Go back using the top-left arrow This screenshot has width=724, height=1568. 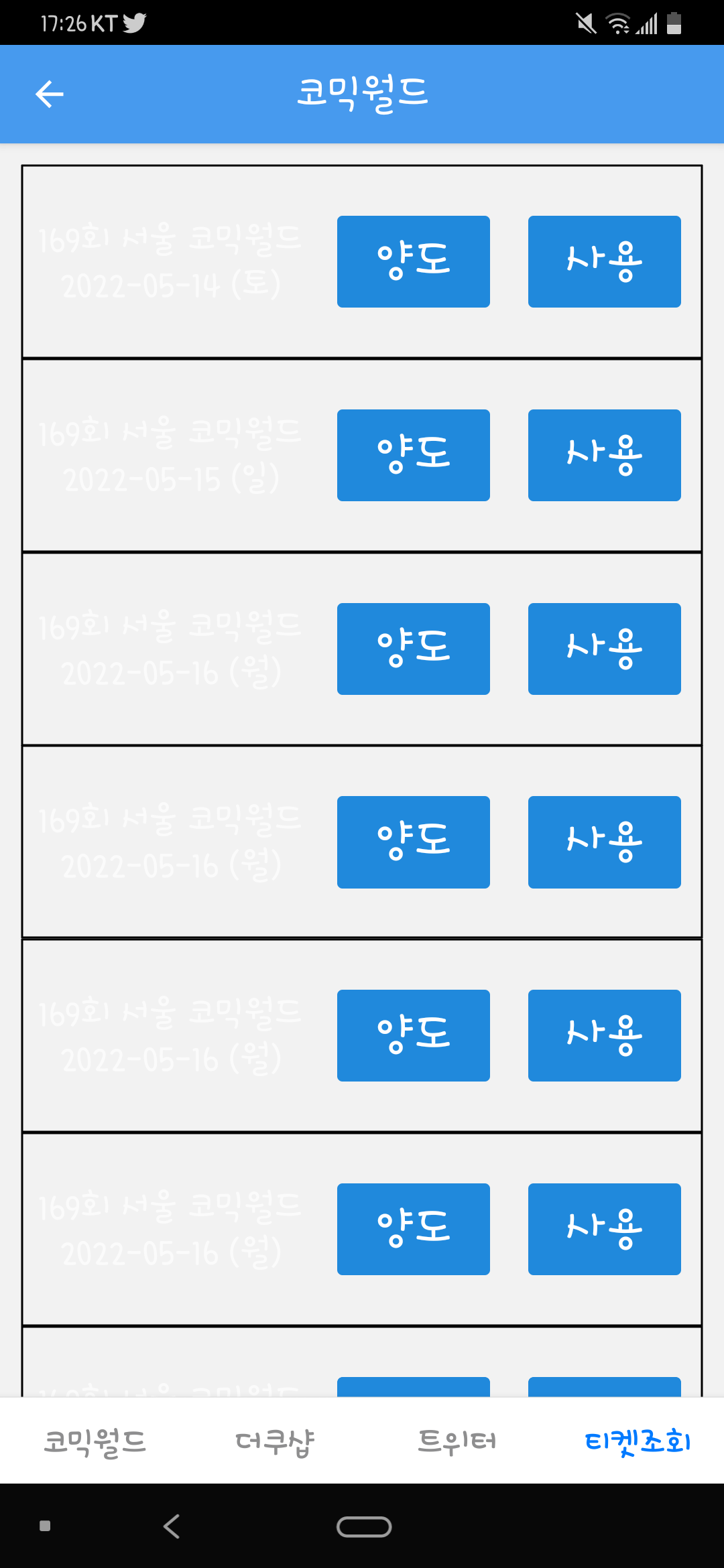coord(50,94)
